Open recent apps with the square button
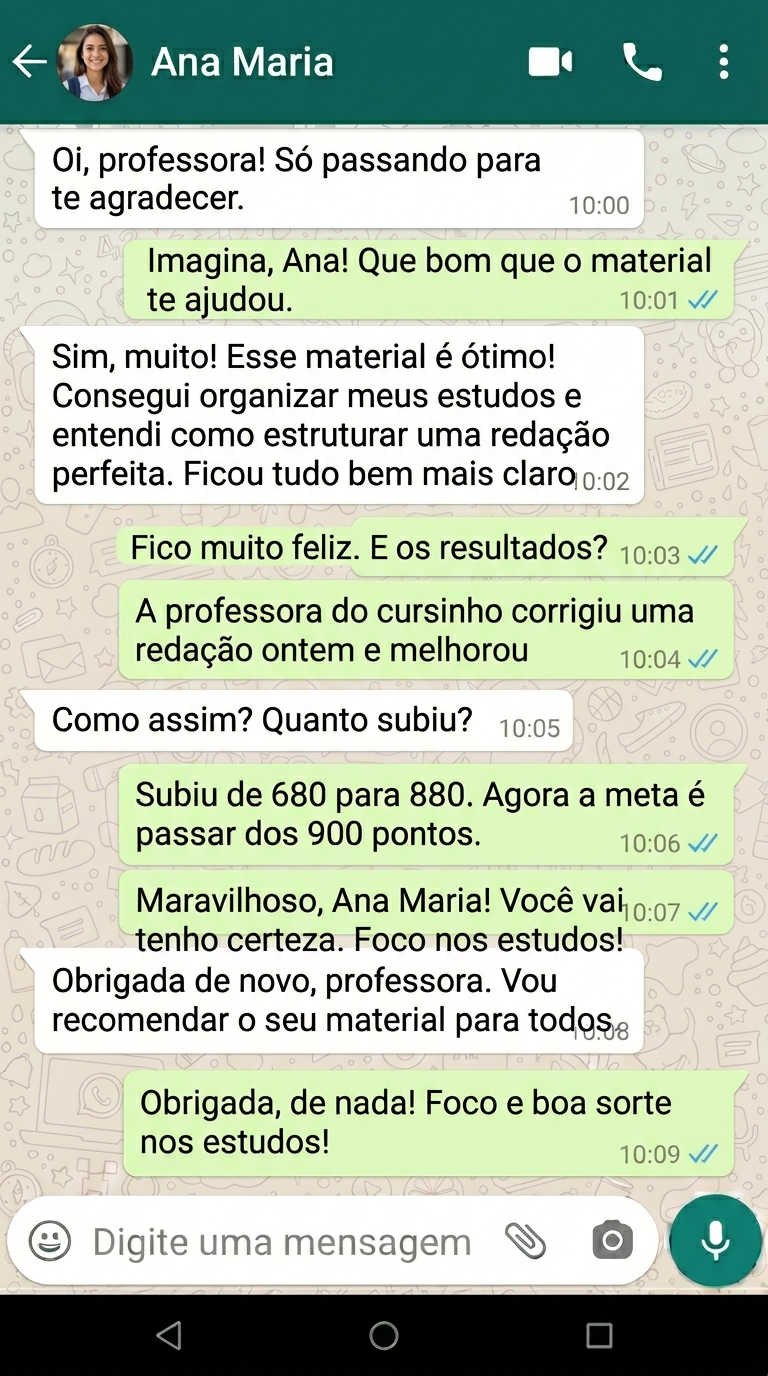The height and width of the screenshot is (1376, 768). [600, 1334]
